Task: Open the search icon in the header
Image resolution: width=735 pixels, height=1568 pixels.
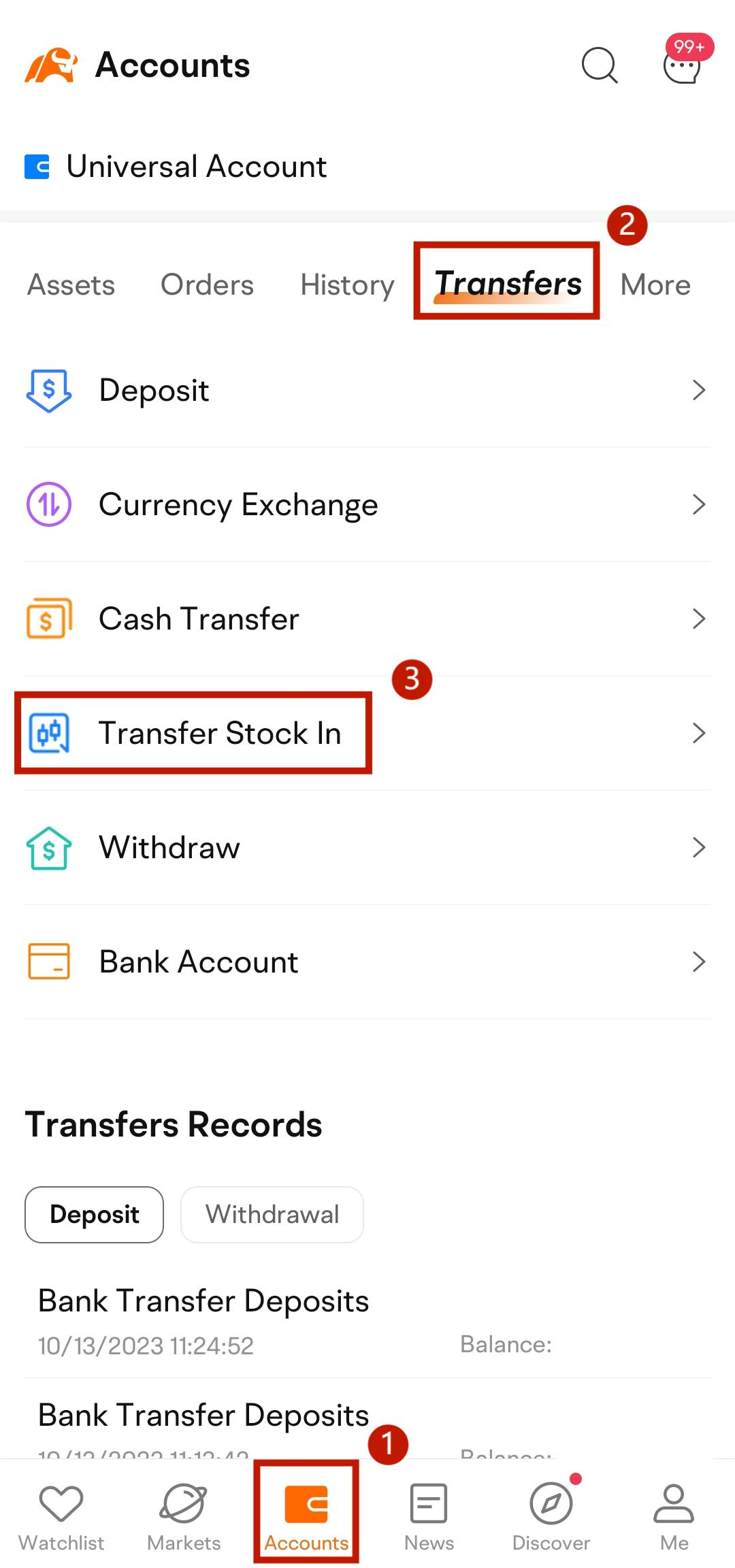Action: (x=599, y=66)
